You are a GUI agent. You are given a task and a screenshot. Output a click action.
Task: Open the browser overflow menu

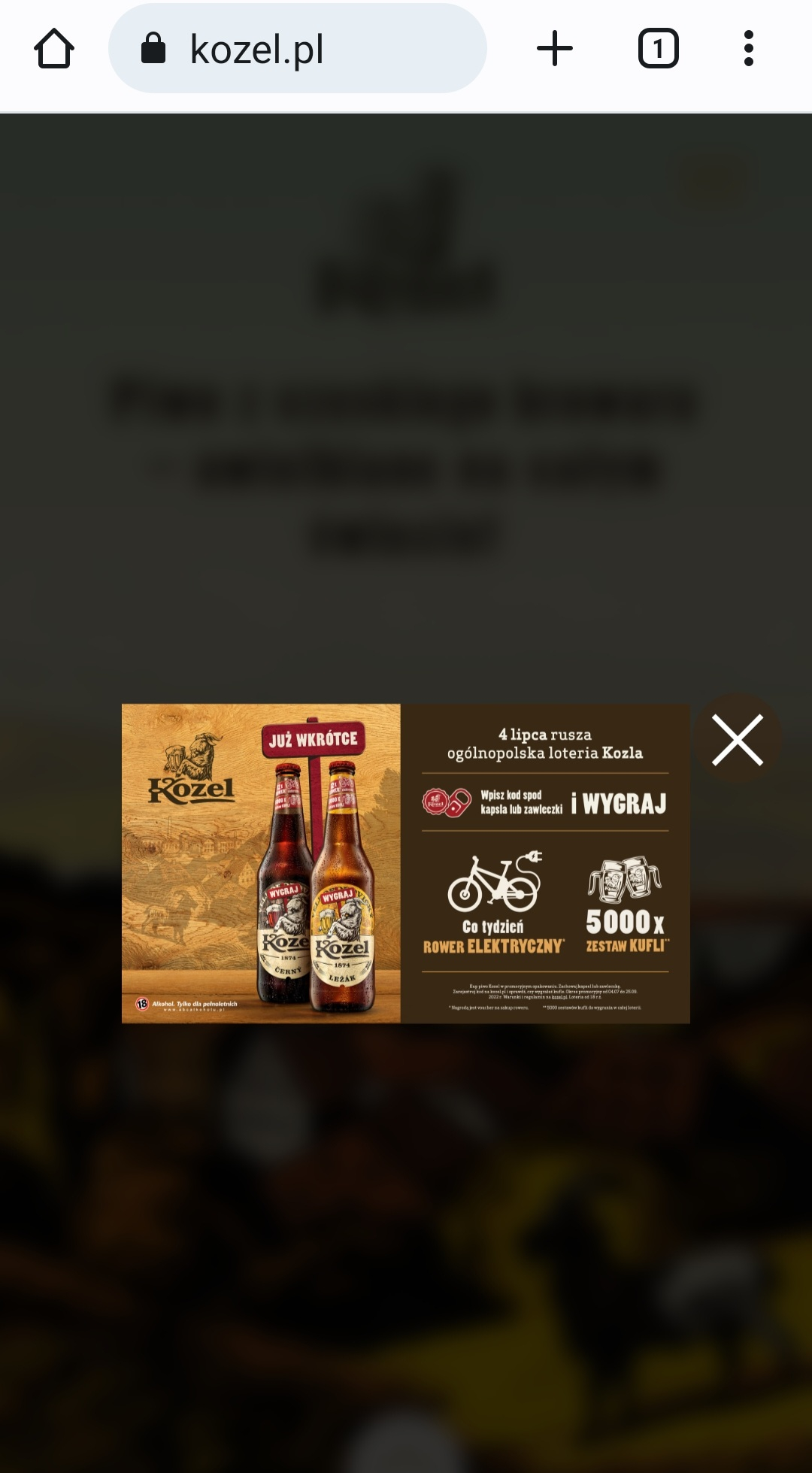click(x=748, y=50)
